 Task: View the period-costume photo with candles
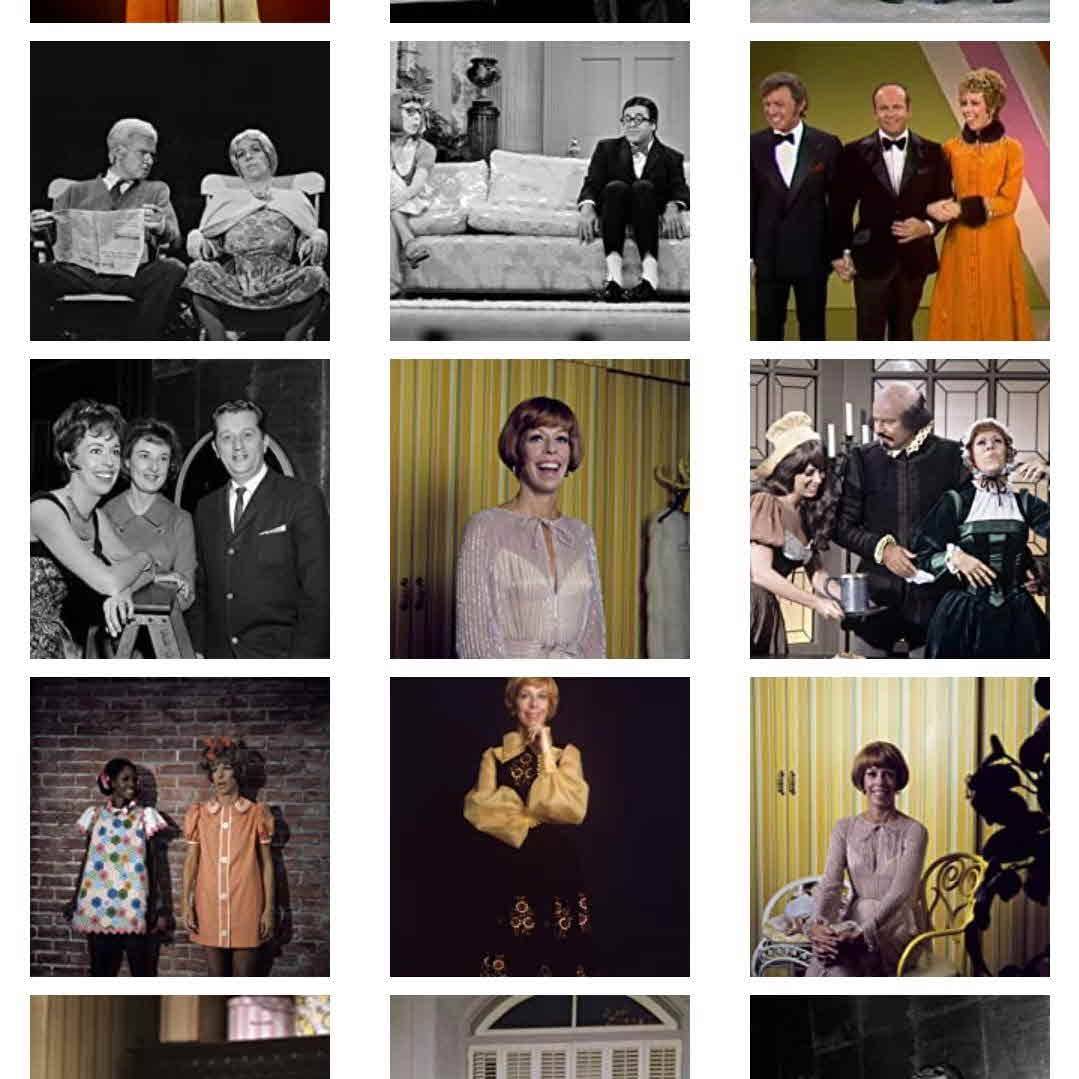[x=900, y=509]
